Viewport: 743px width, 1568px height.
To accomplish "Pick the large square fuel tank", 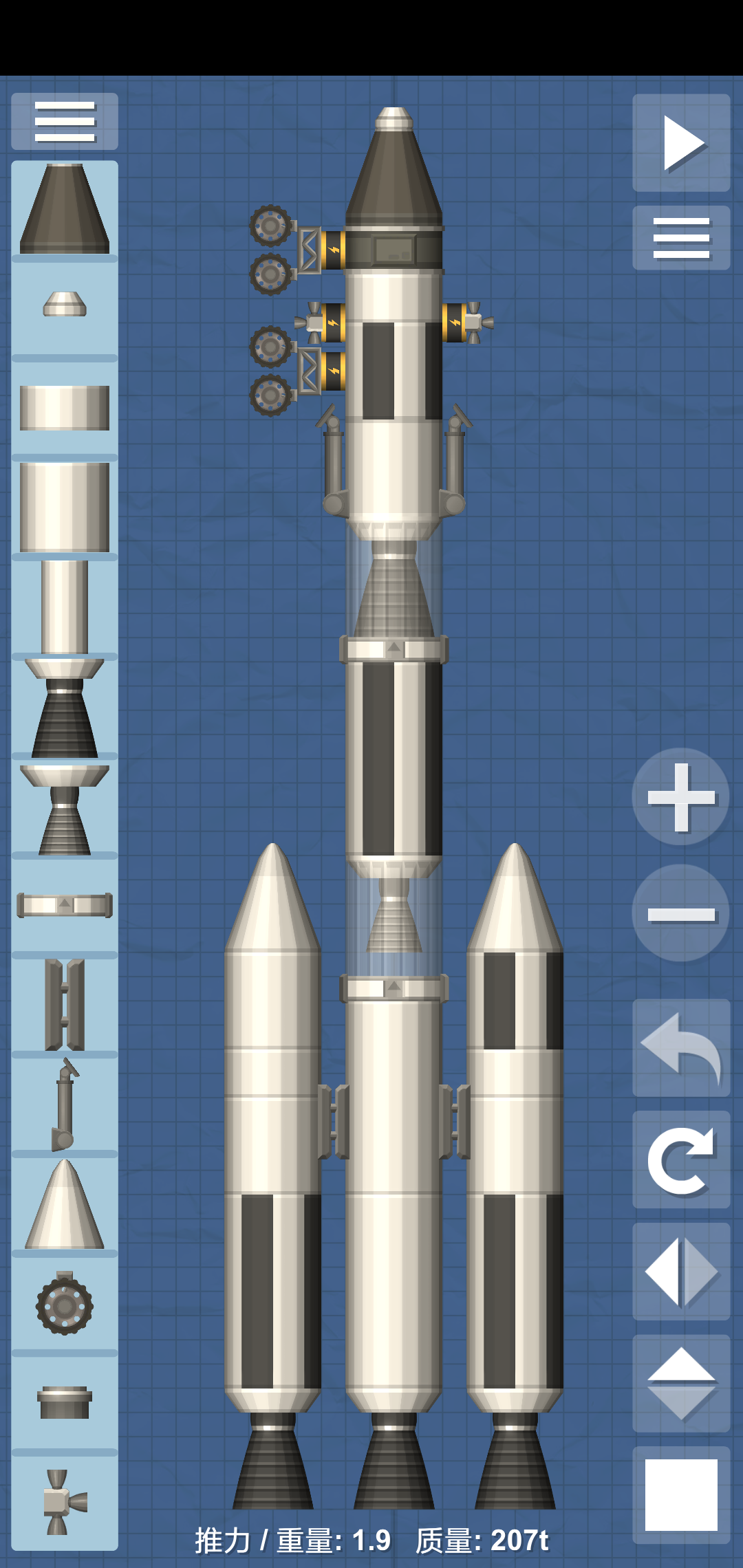I will pyautogui.click(x=65, y=507).
